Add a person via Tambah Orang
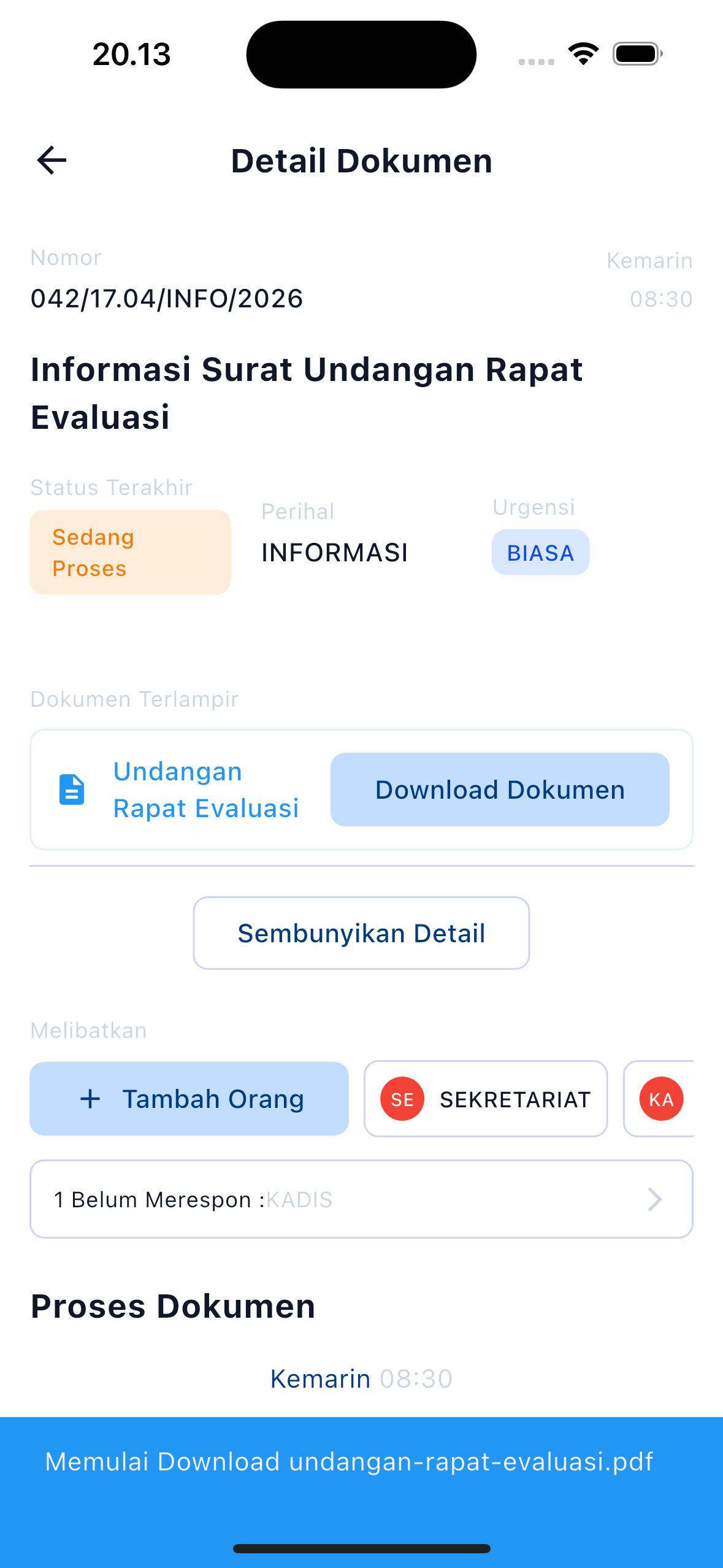This screenshot has height=1568, width=723. [189, 1099]
